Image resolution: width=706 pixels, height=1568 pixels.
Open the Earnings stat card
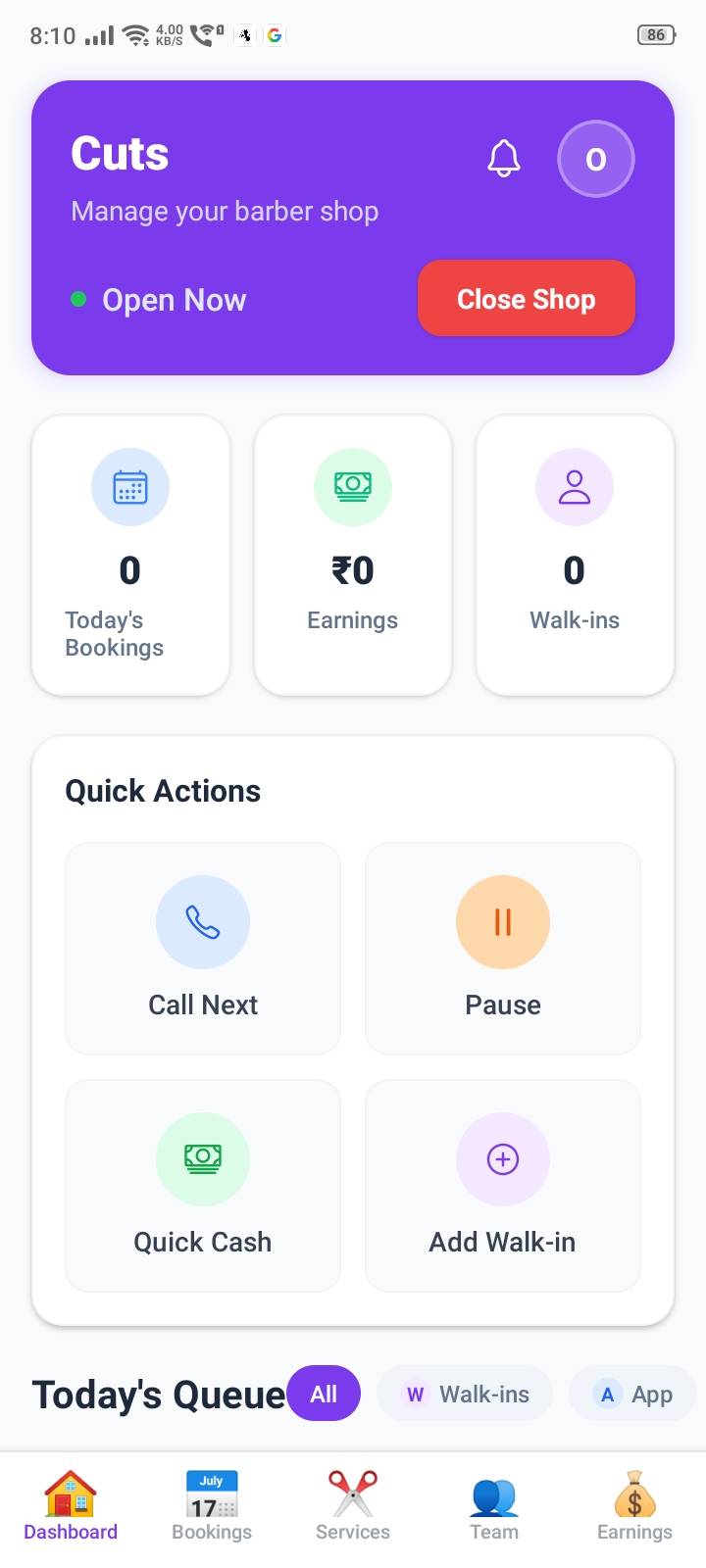coord(353,556)
